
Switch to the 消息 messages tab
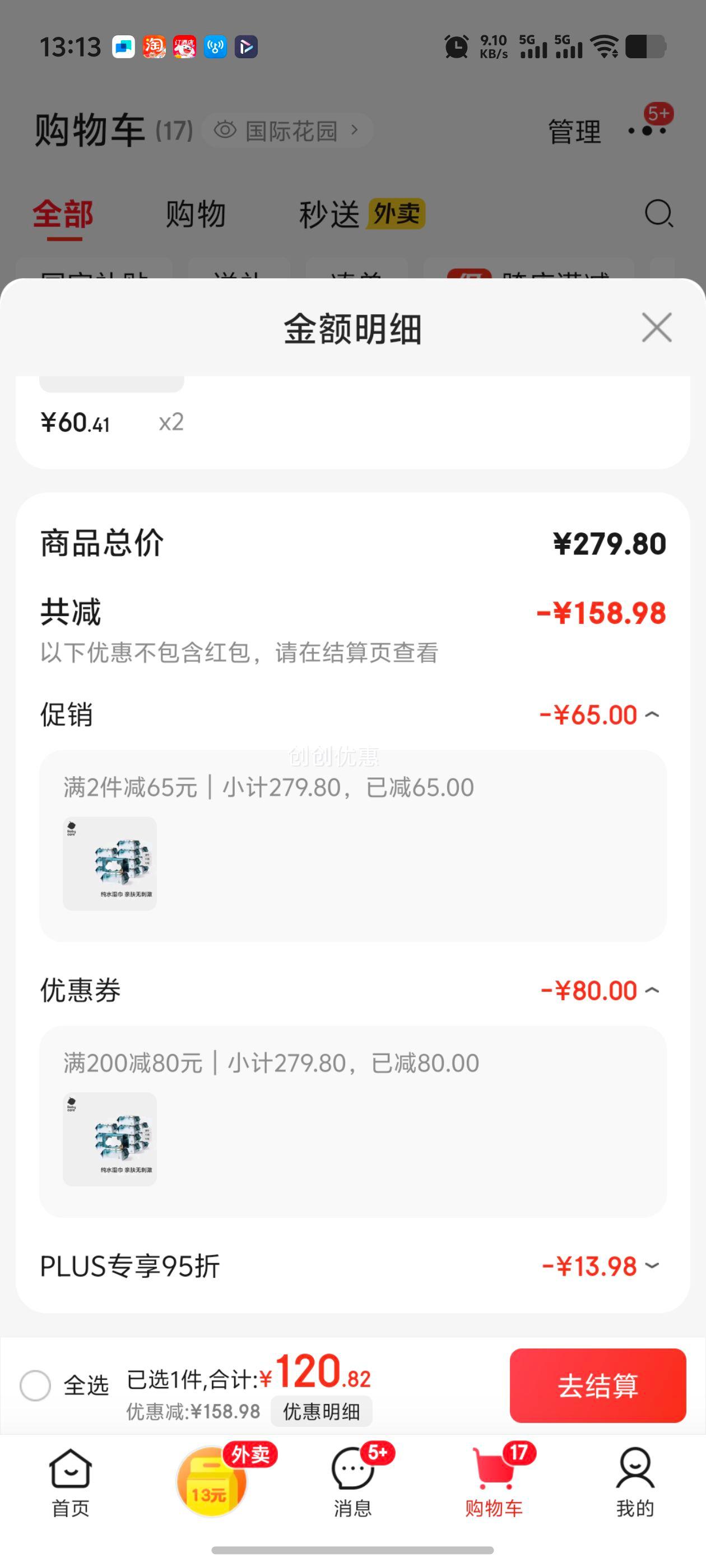click(x=352, y=1482)
